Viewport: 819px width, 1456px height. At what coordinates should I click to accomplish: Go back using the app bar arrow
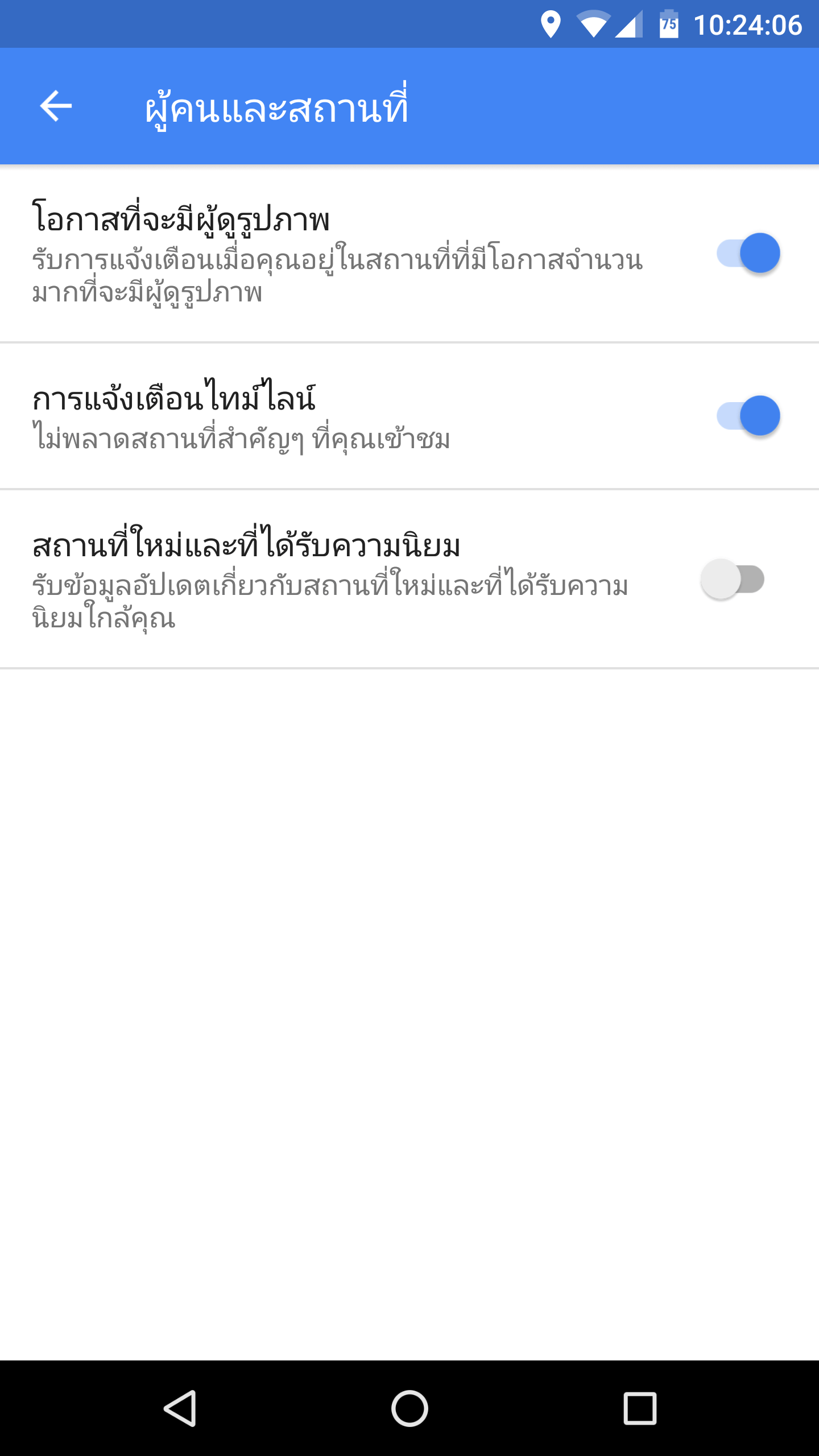point(56,106)
